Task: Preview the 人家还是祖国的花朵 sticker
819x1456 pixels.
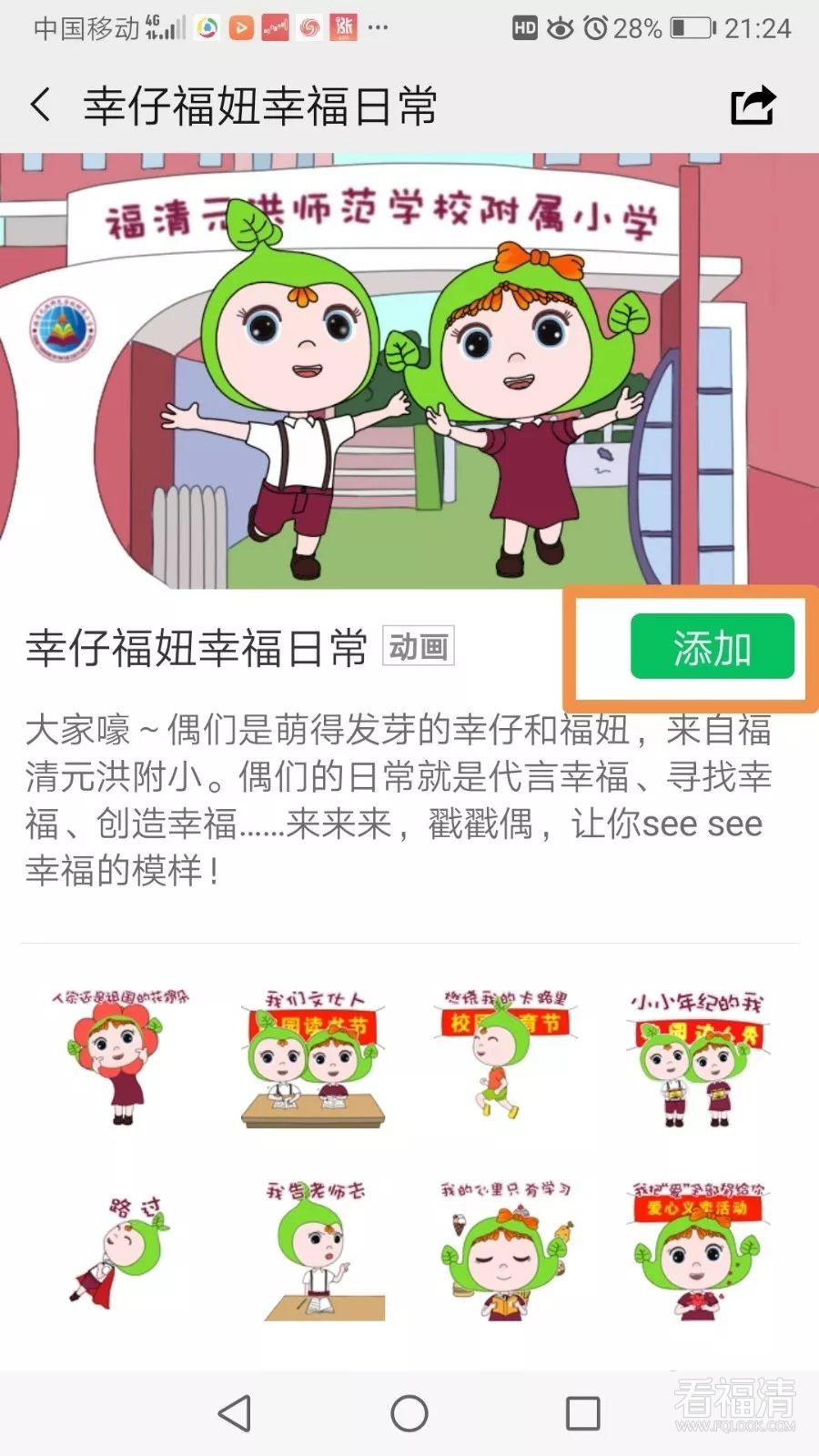Action: (116, 1057)
